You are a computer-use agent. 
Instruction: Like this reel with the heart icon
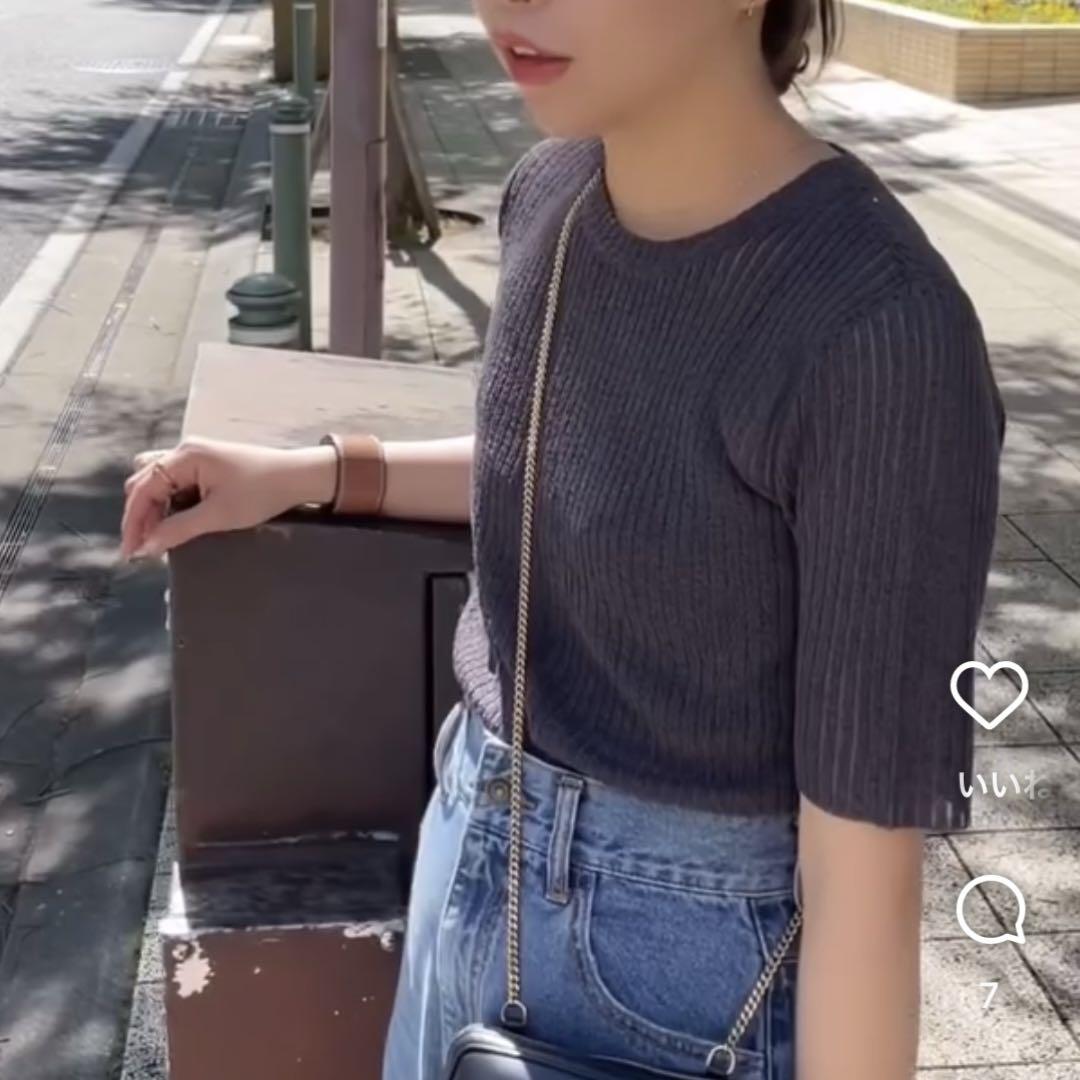(988, 693)
